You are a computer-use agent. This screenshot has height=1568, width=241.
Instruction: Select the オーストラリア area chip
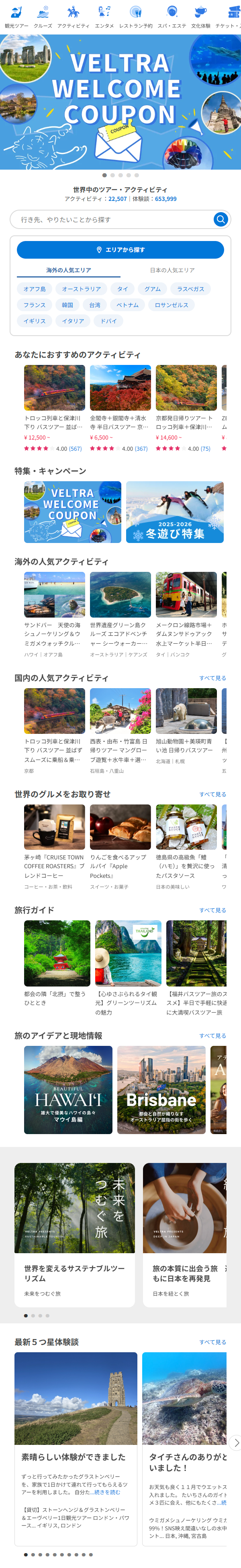point(81,289)
